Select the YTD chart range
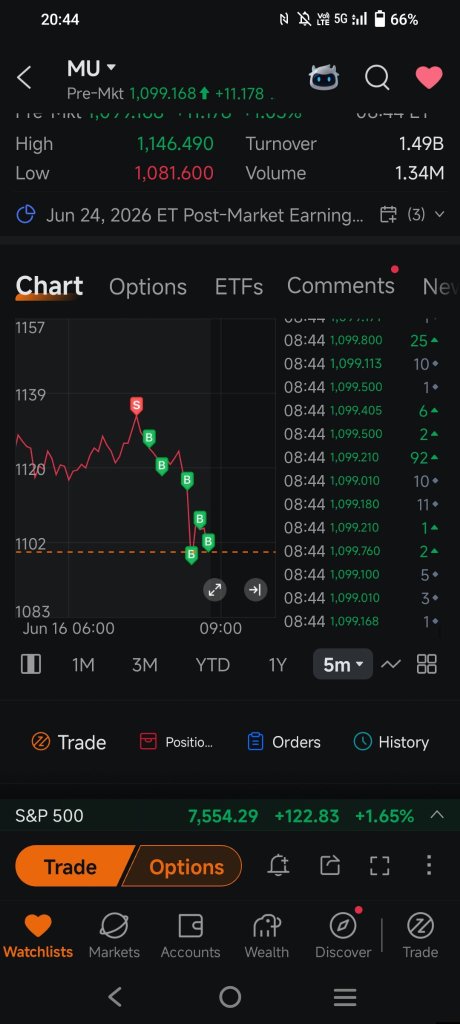Screen dimensions: 460x1024 [x=212, y=665]
